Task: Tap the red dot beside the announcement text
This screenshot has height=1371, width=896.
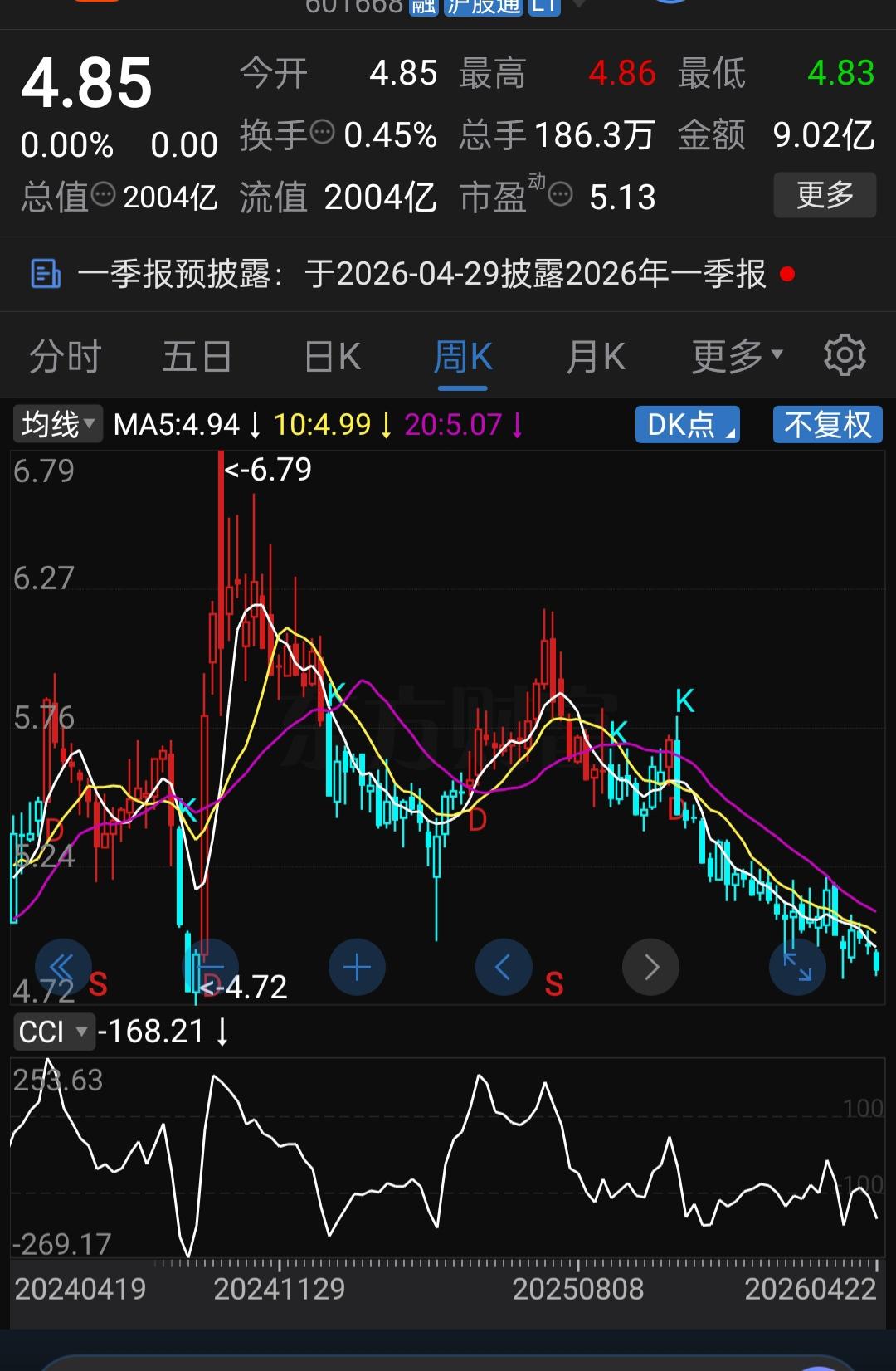Action: pyautogui.click(x=789, y=274)
